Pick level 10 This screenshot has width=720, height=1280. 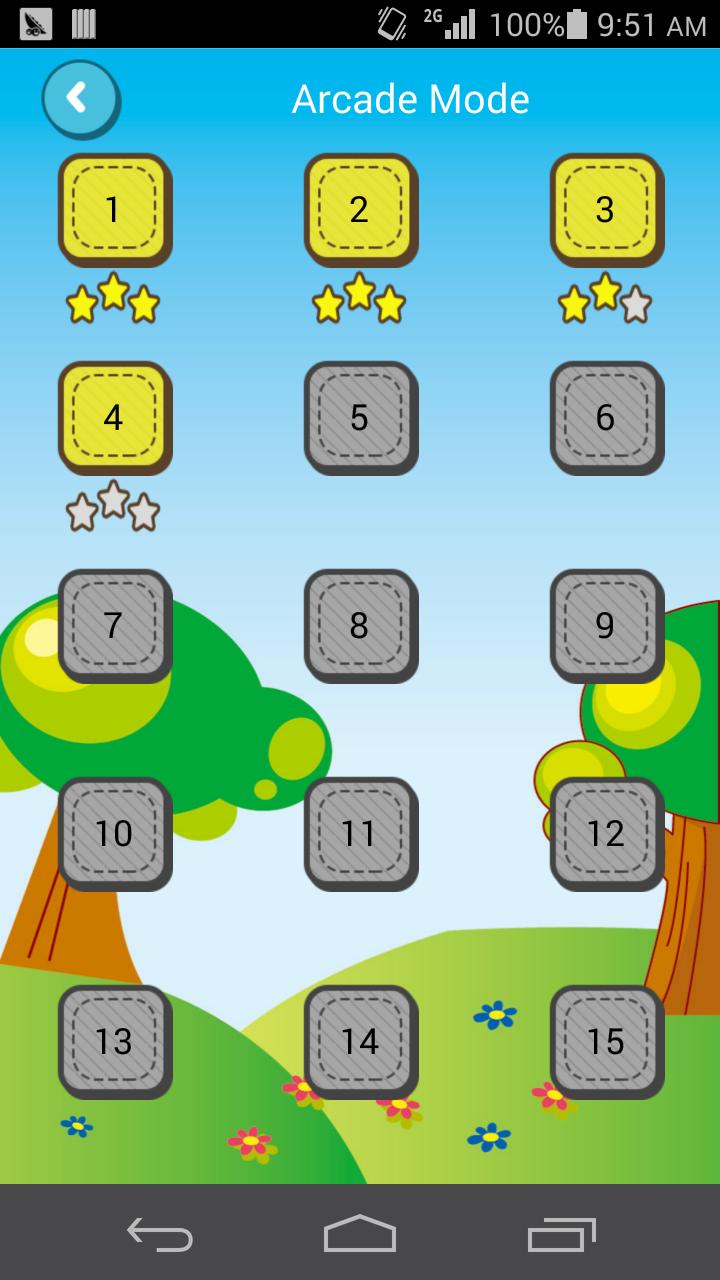point(114,834)
